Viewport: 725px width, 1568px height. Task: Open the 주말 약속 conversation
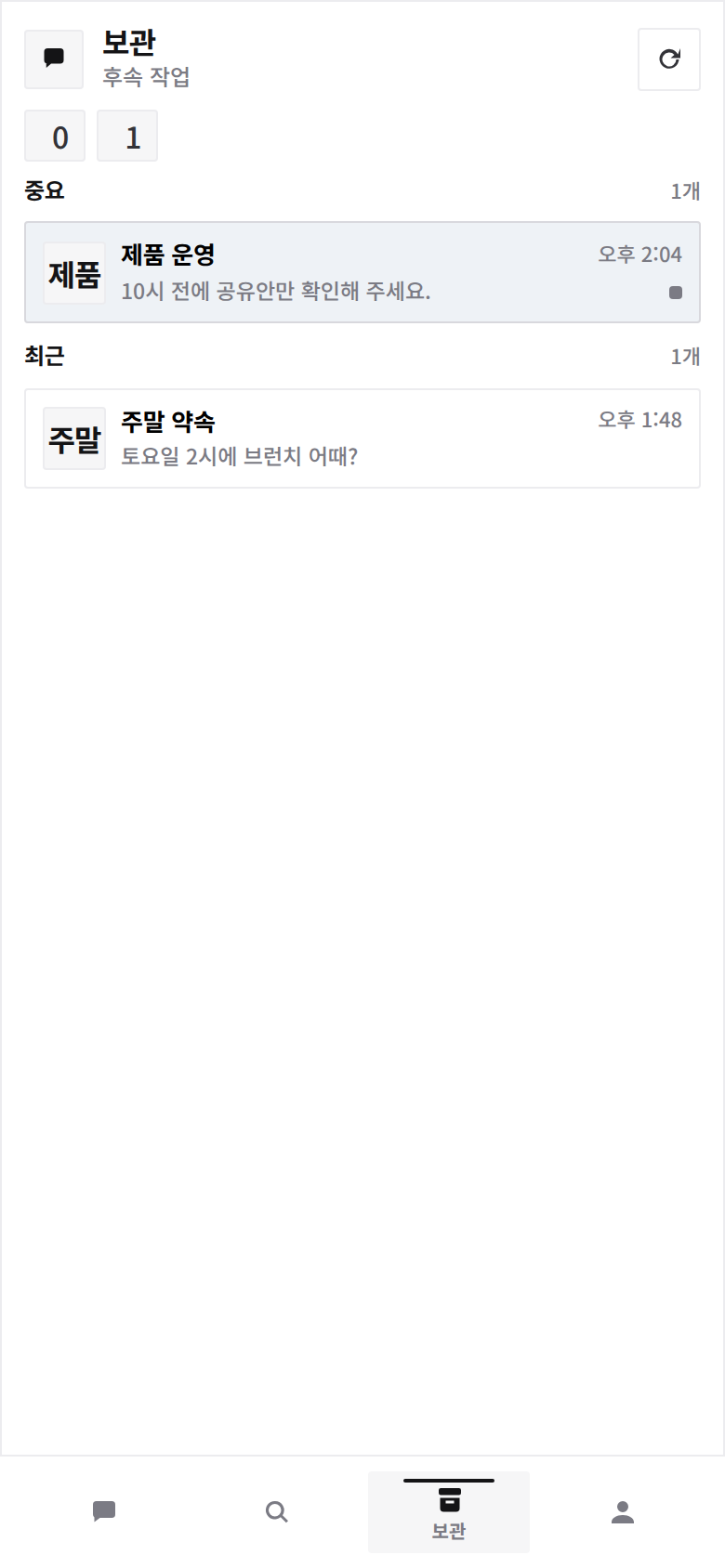tap(362, 438)
